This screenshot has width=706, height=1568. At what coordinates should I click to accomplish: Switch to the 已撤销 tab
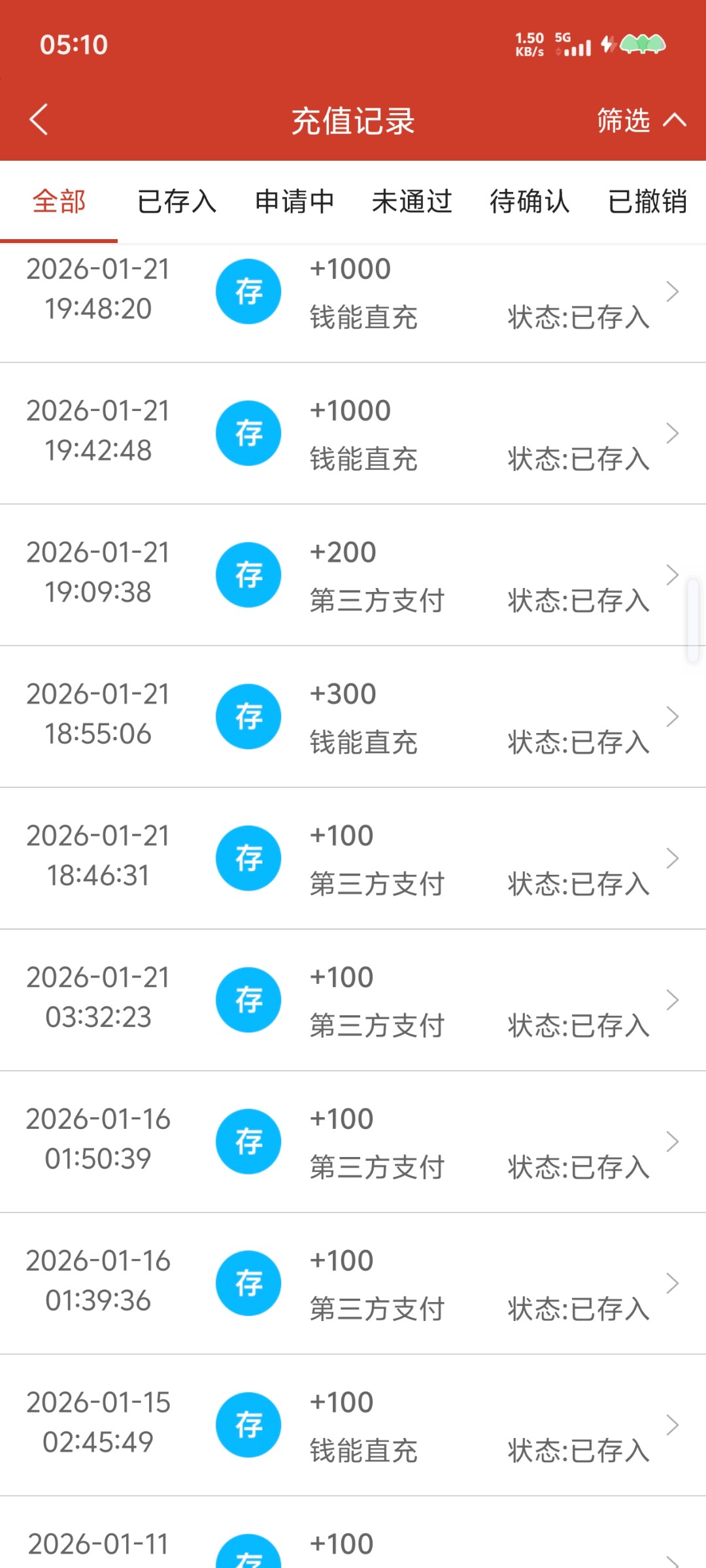[647, 201]
